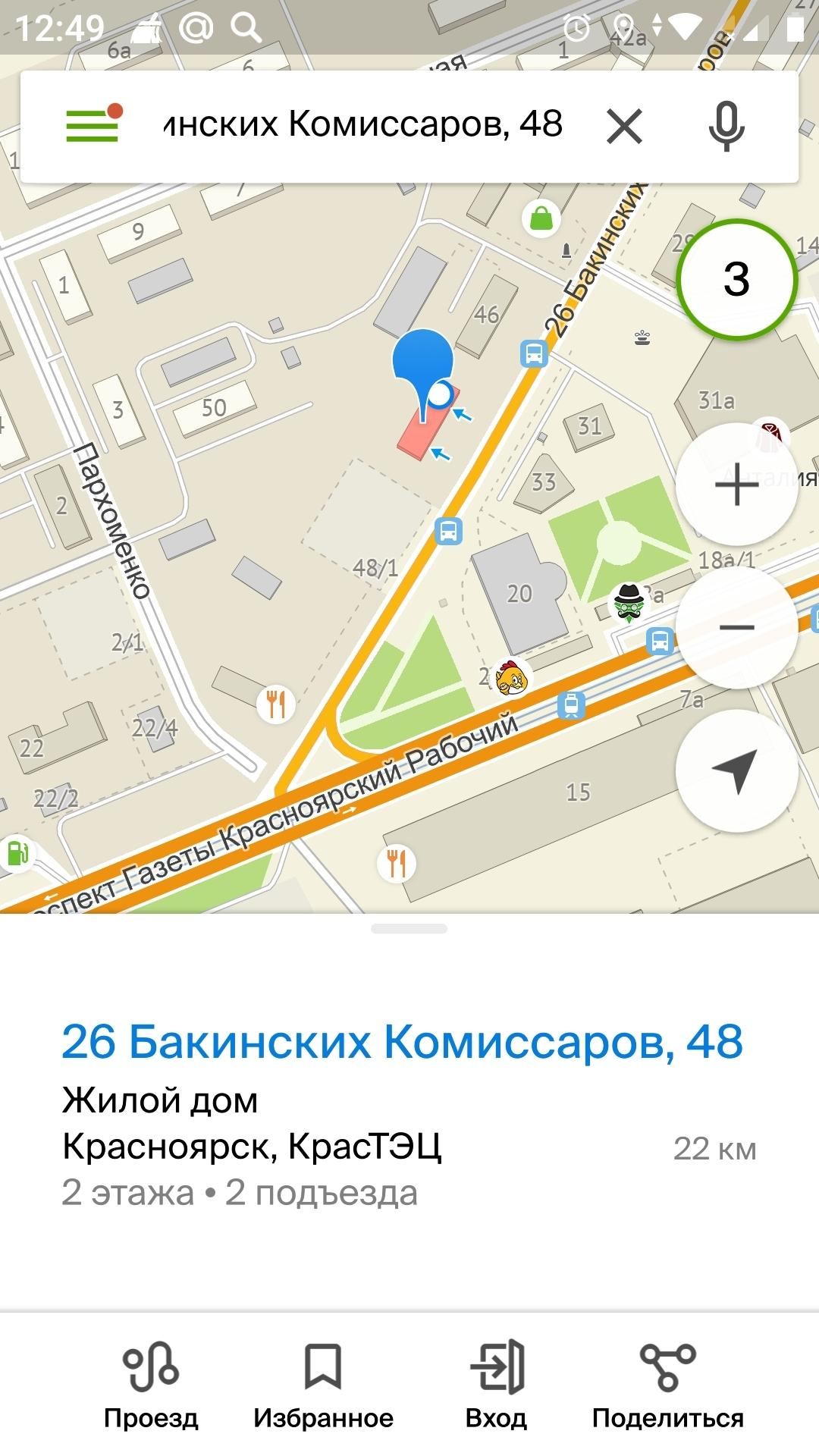This screenshot has width=819, height=1456.
Task: Tap the green circle showing 3
Action: tap(736, 279)
